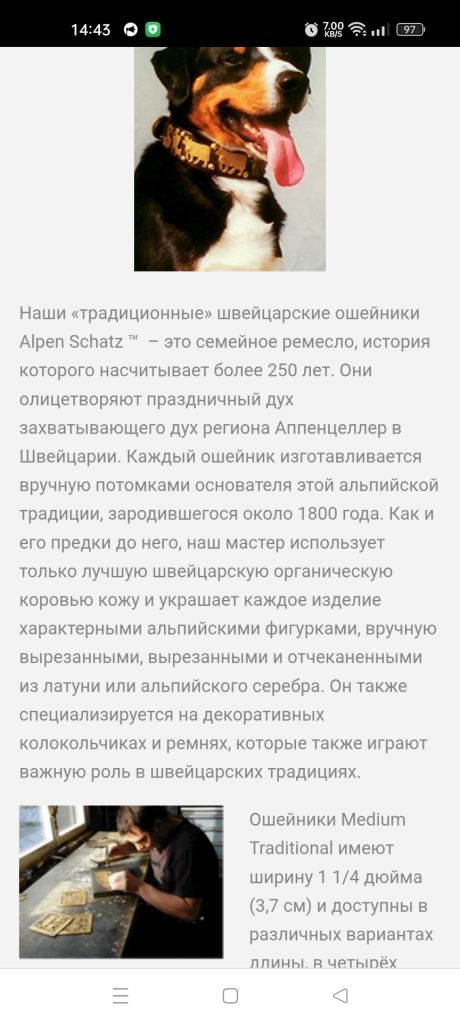Go to the home screen
This screenshot has height=1024, width=460.
(x=230, y=995)
